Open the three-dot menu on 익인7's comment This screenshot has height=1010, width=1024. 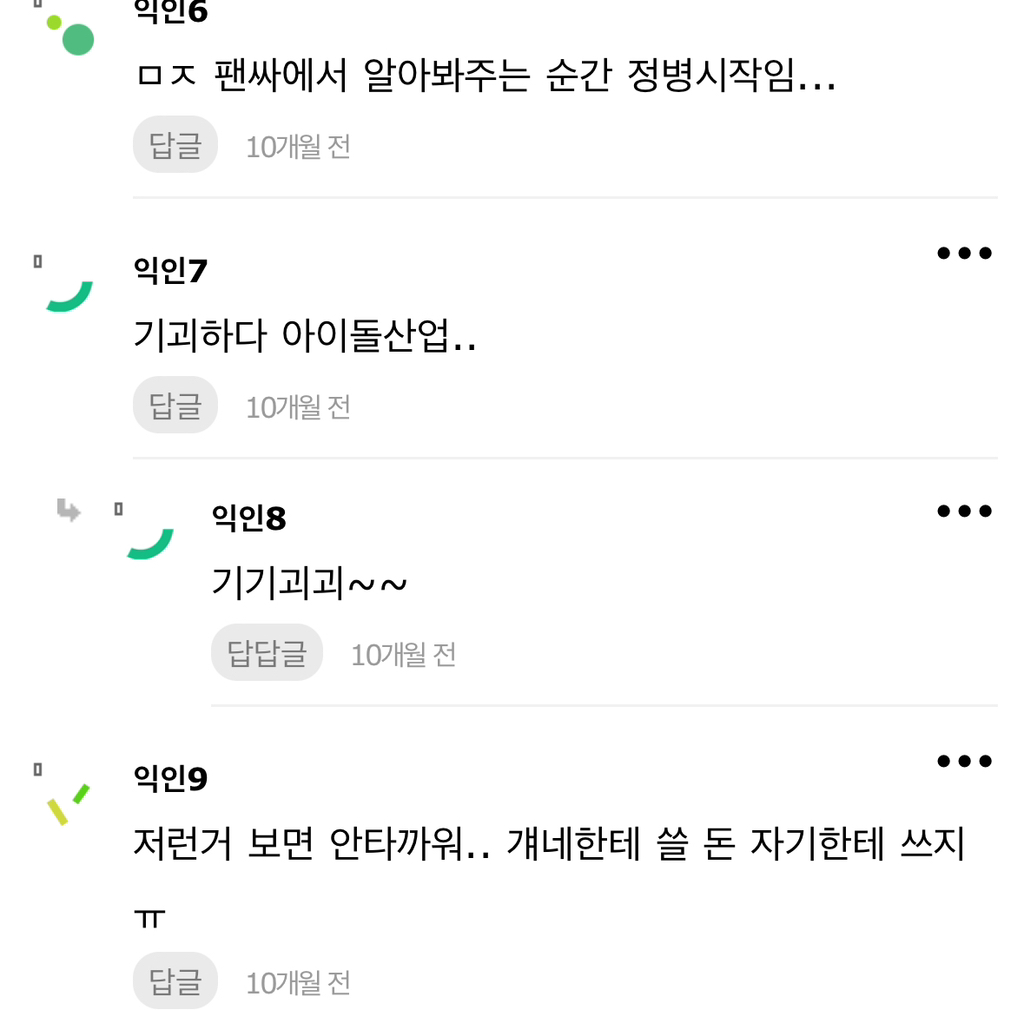tap(964, 253)
